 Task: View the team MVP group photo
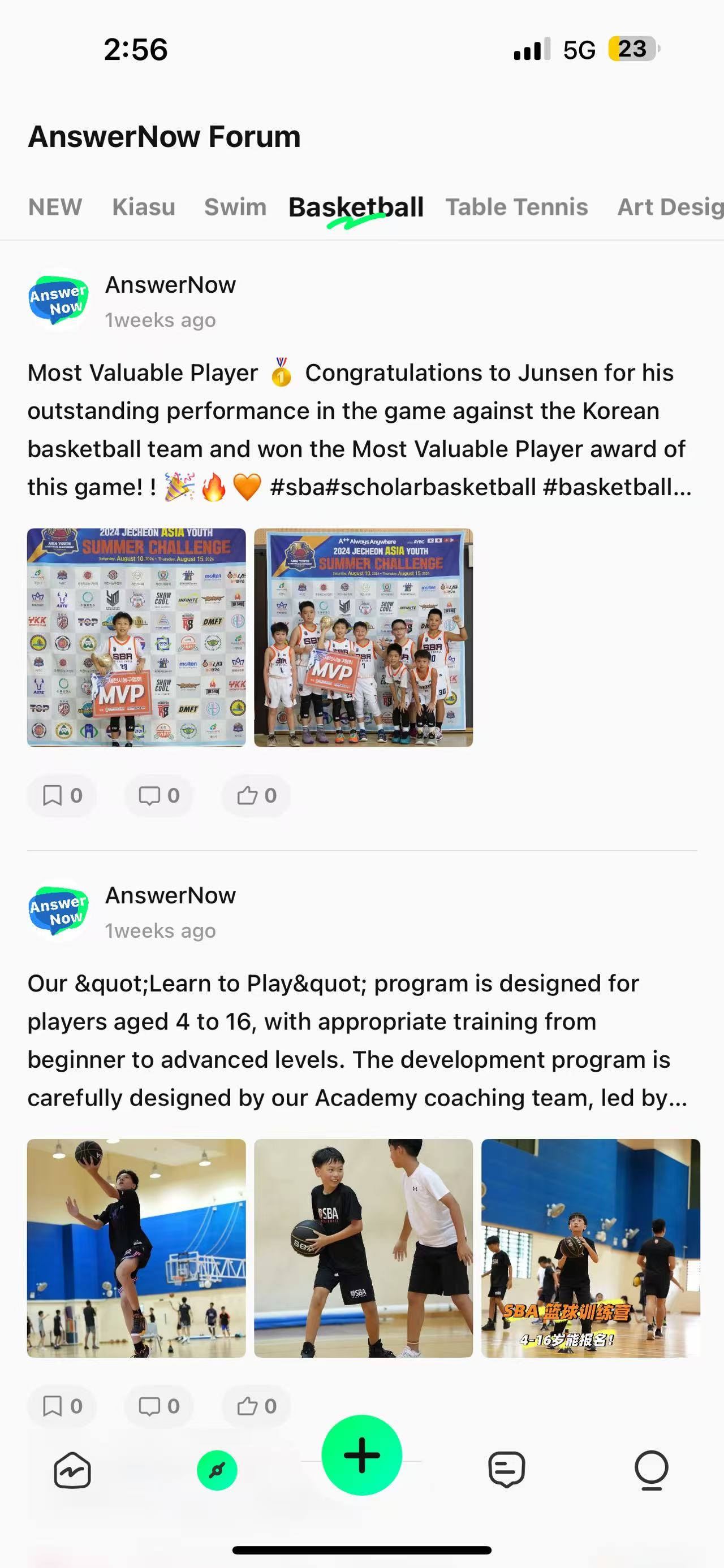364,637
